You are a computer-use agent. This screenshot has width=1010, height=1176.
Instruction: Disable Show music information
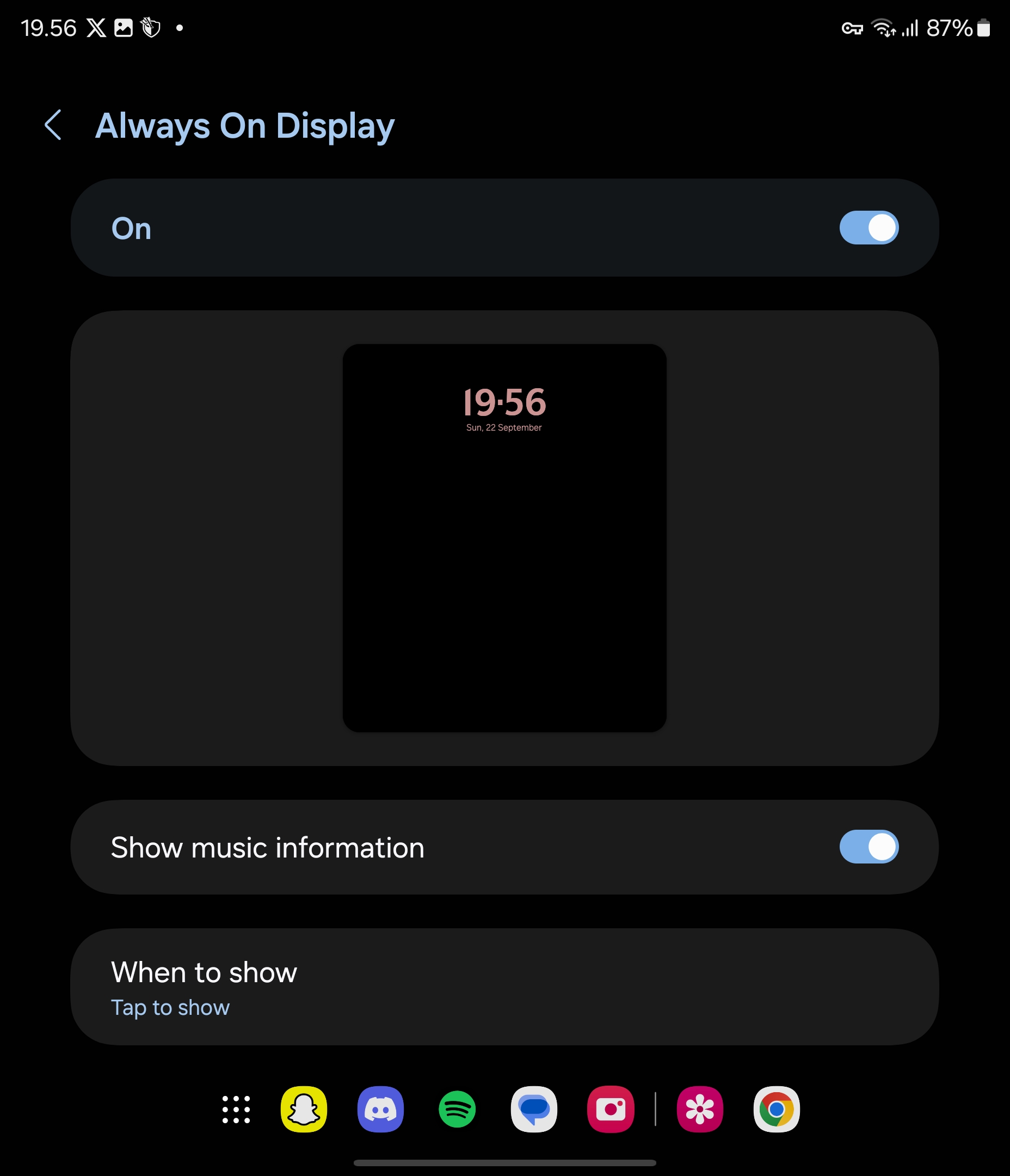(x=868, y=847)
